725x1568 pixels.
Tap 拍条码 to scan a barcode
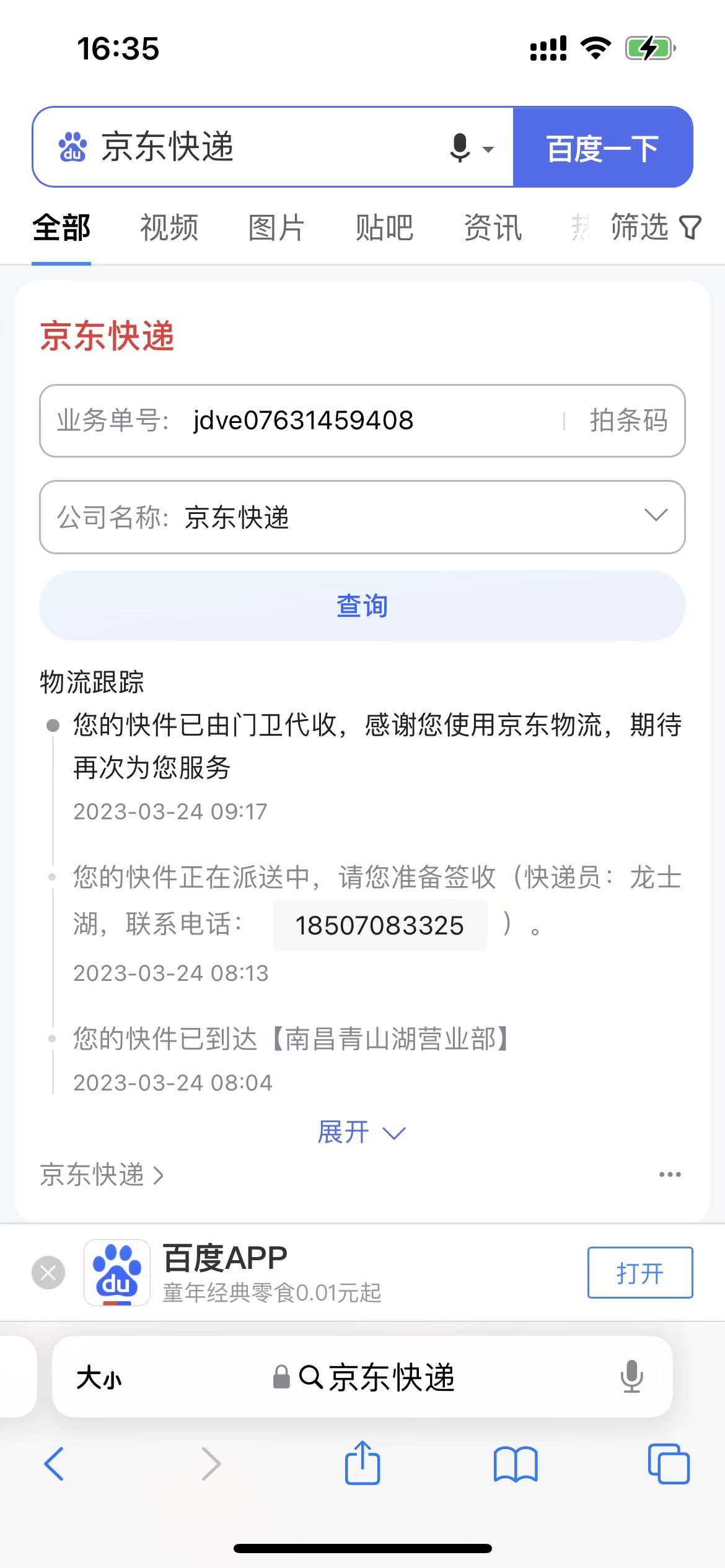pyautogui.click(x=628, y=421)
